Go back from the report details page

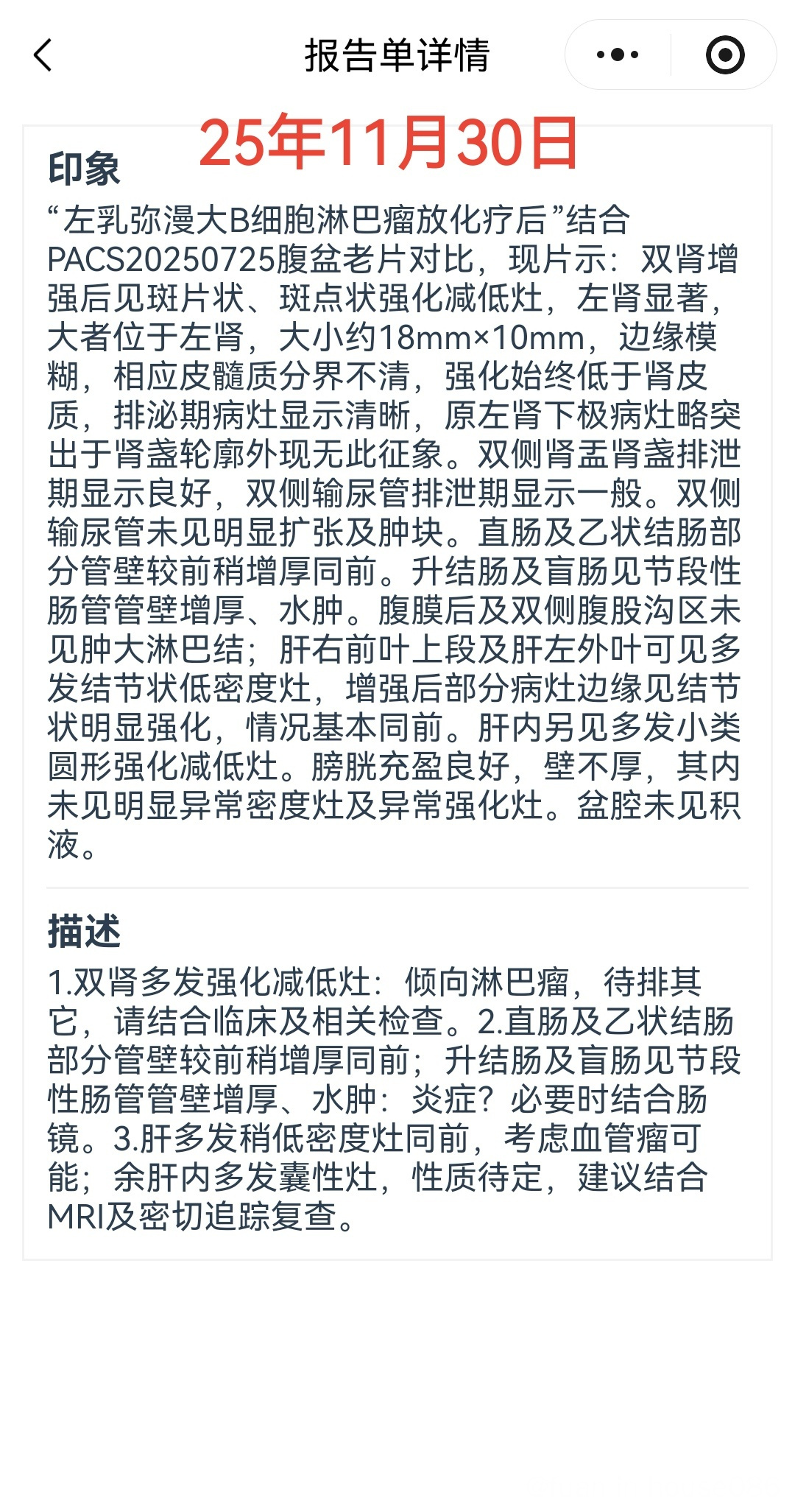pyautogui.click(x=43, y=55)
